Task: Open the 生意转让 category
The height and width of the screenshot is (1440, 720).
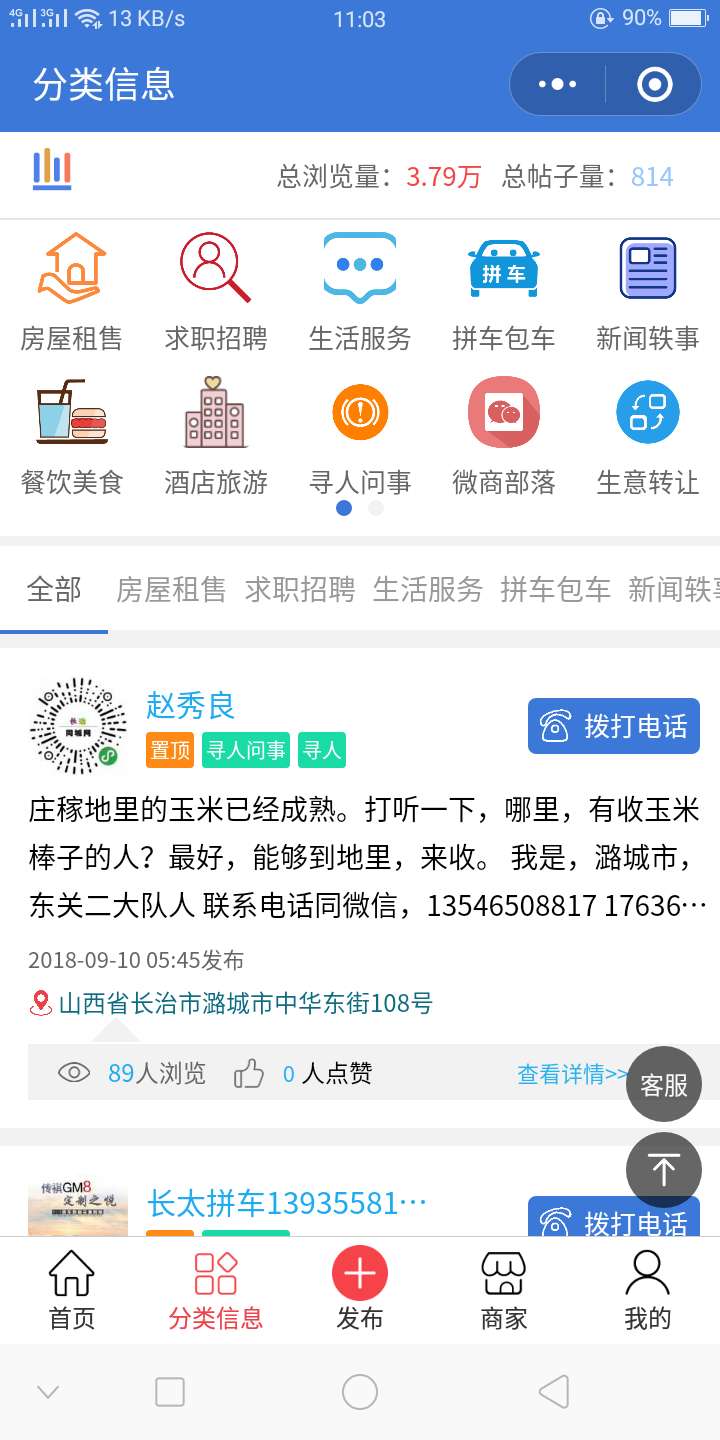Action: point(648,437)
